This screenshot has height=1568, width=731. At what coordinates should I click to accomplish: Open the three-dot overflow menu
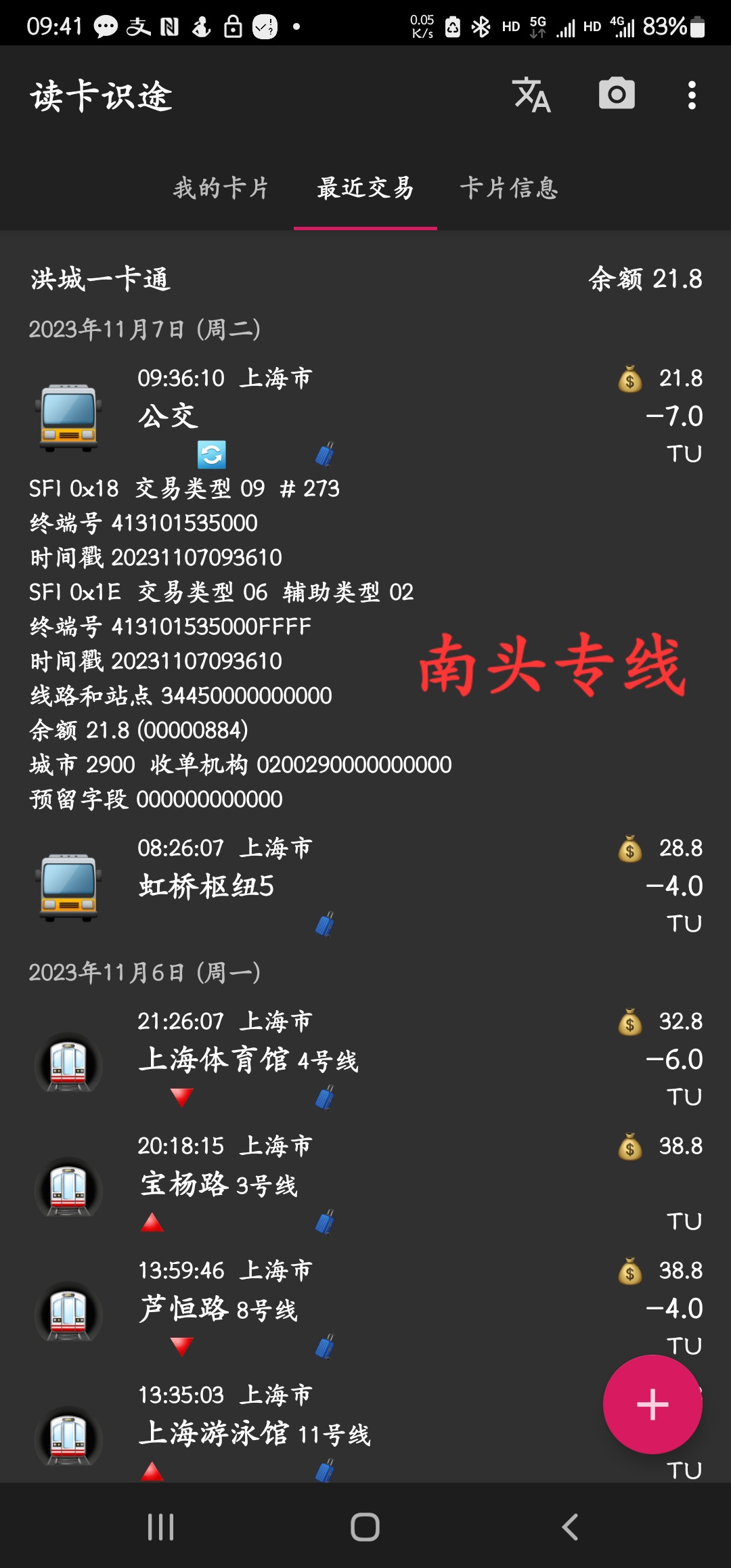click(x=691, y=95)
